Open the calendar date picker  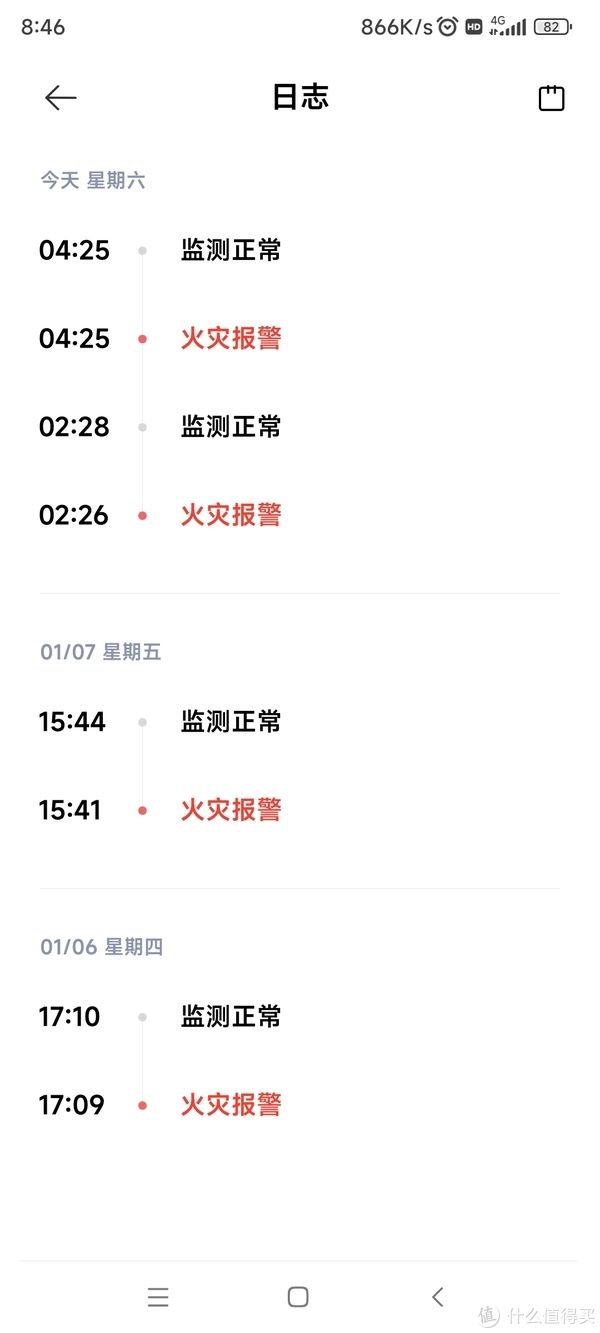point(552,98)
